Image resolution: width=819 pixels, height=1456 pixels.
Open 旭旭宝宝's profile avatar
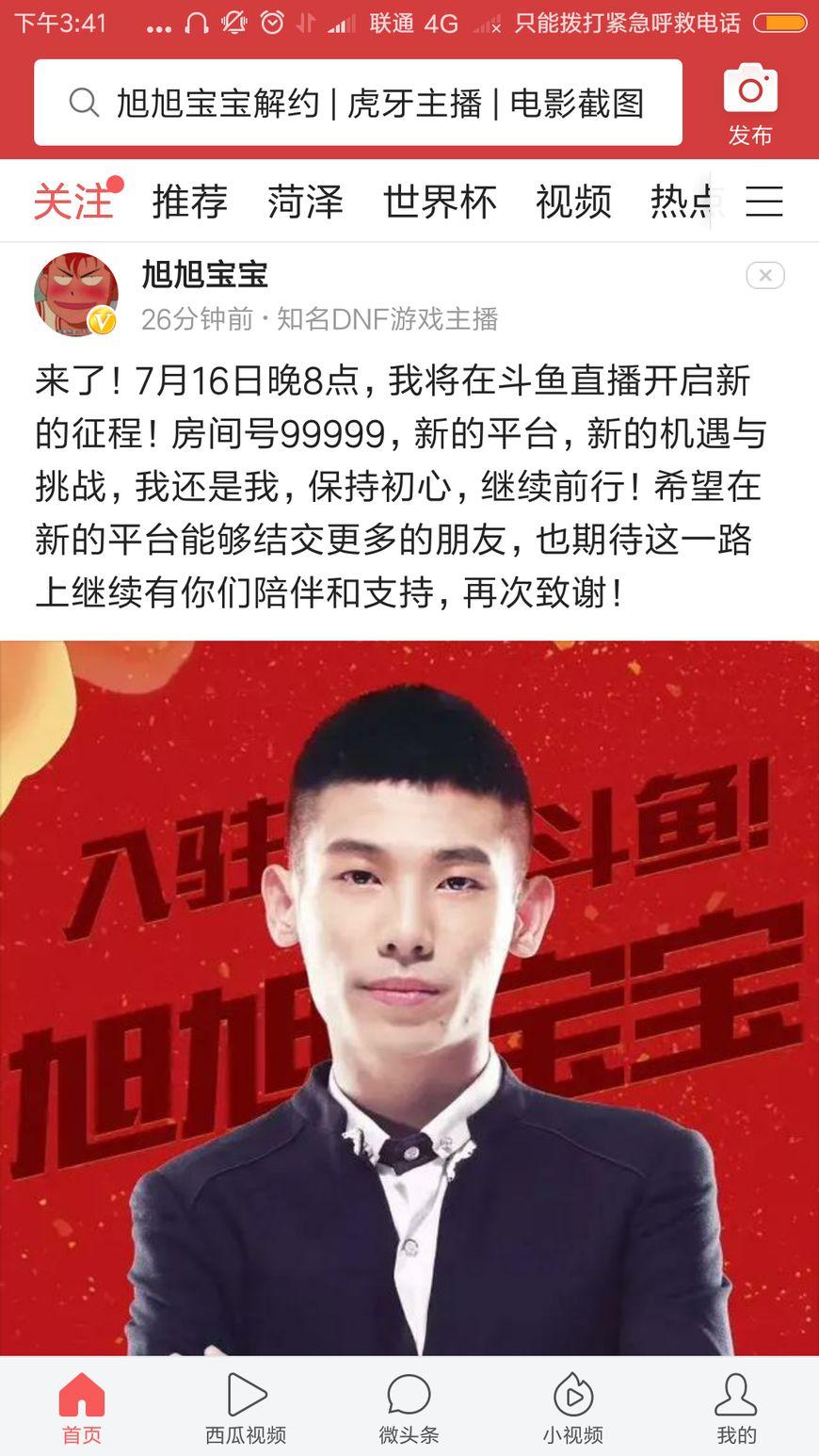pyautogui.click(x=75, y=294)
